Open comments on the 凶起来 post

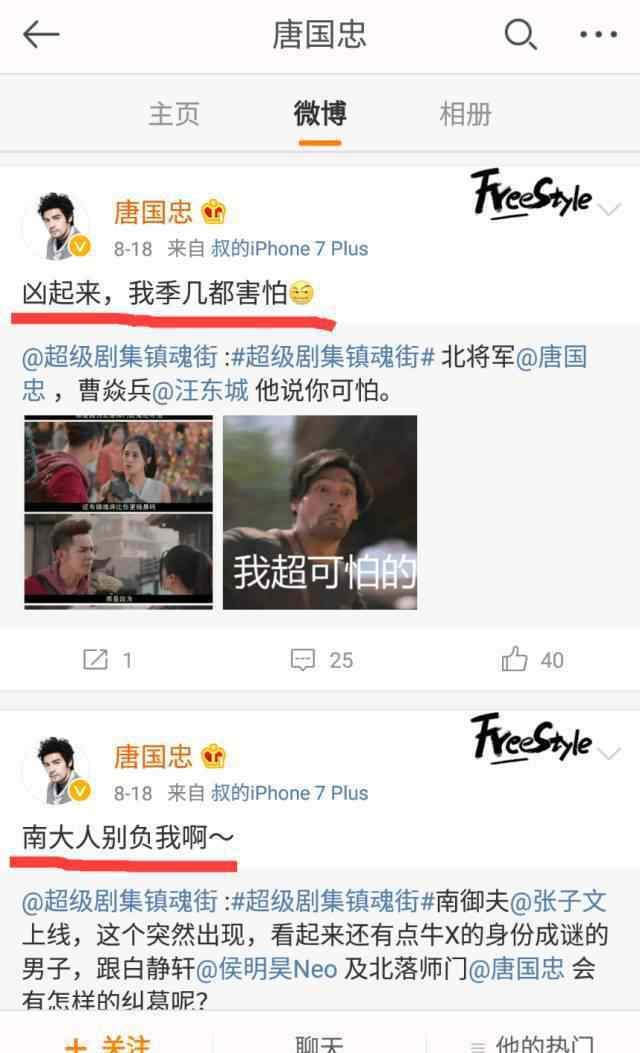[x=321, y=659]
